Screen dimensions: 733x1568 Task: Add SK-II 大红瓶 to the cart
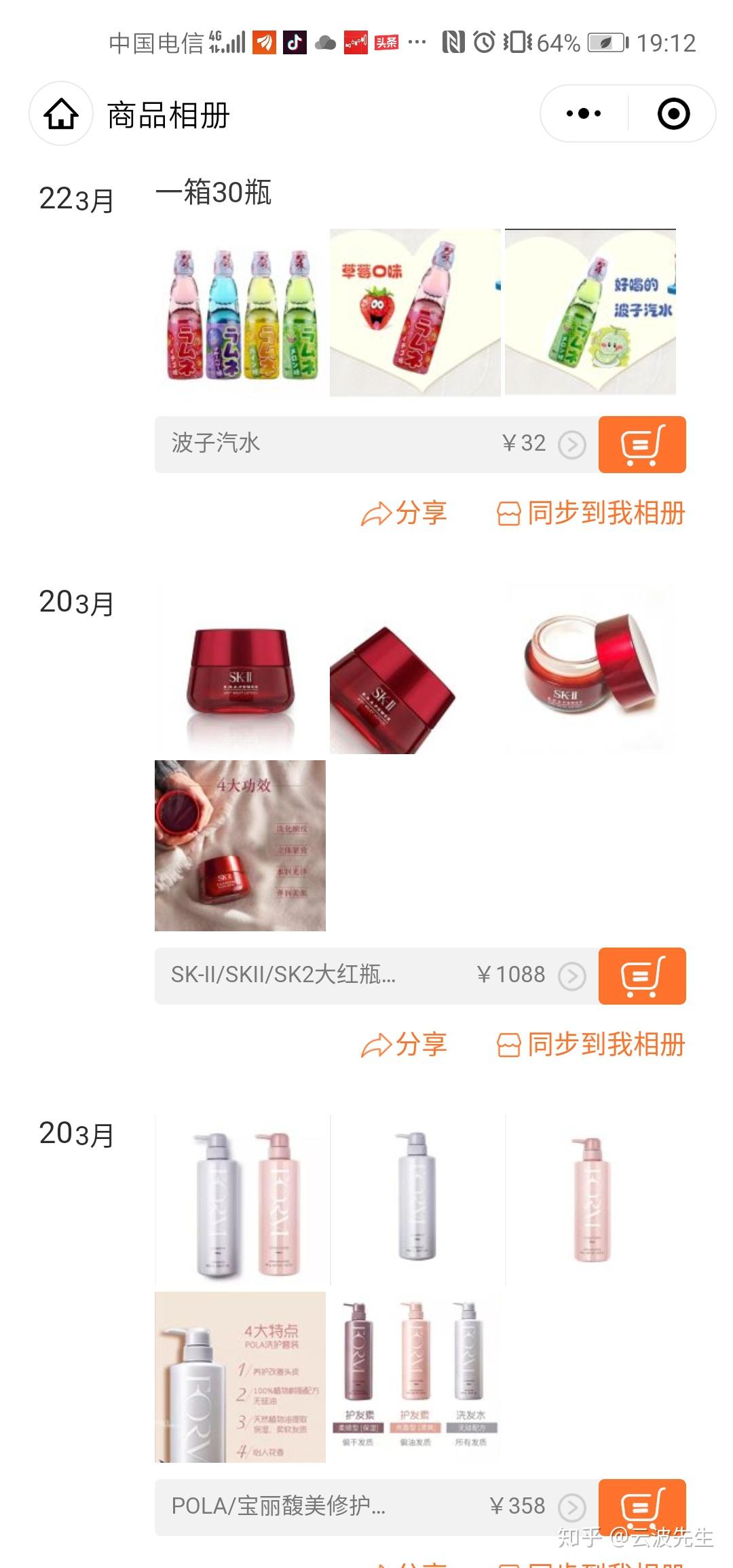(642, 976)
